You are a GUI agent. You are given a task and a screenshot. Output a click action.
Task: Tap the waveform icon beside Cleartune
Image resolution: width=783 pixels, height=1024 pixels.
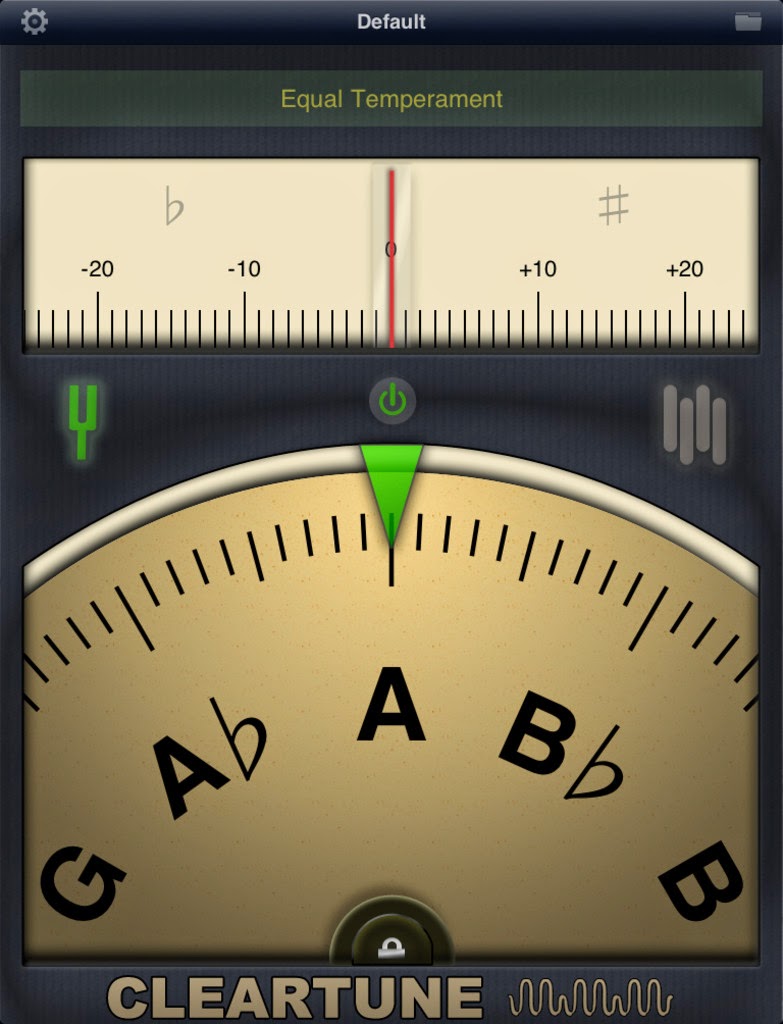click(x=590, y=997)
